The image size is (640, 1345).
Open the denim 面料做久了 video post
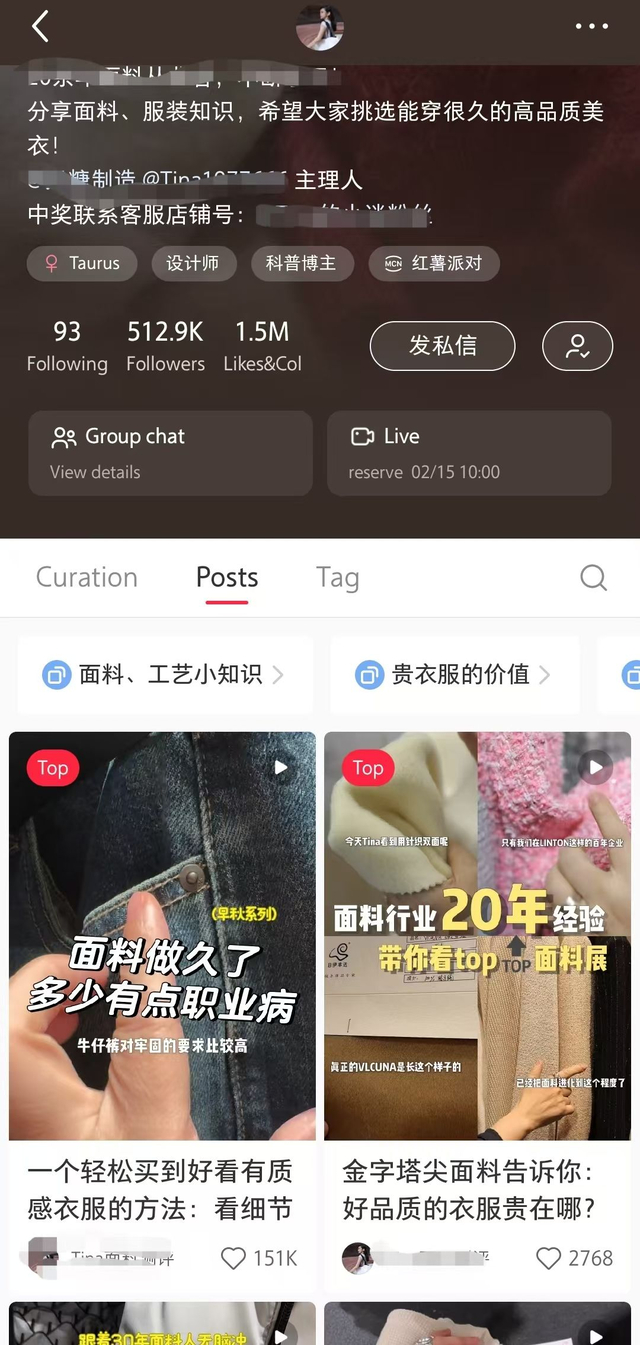[162, 935]
